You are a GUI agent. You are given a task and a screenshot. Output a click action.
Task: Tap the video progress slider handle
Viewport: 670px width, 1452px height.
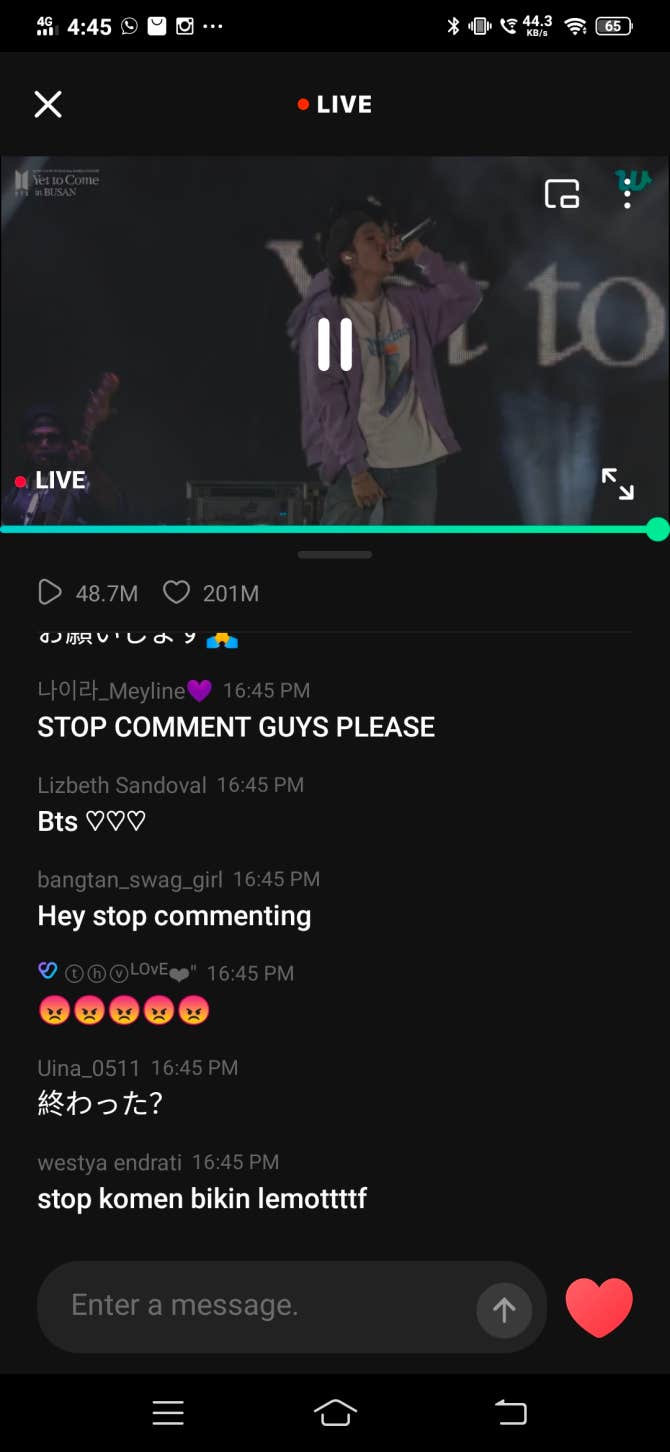click(x=657, y=529)
